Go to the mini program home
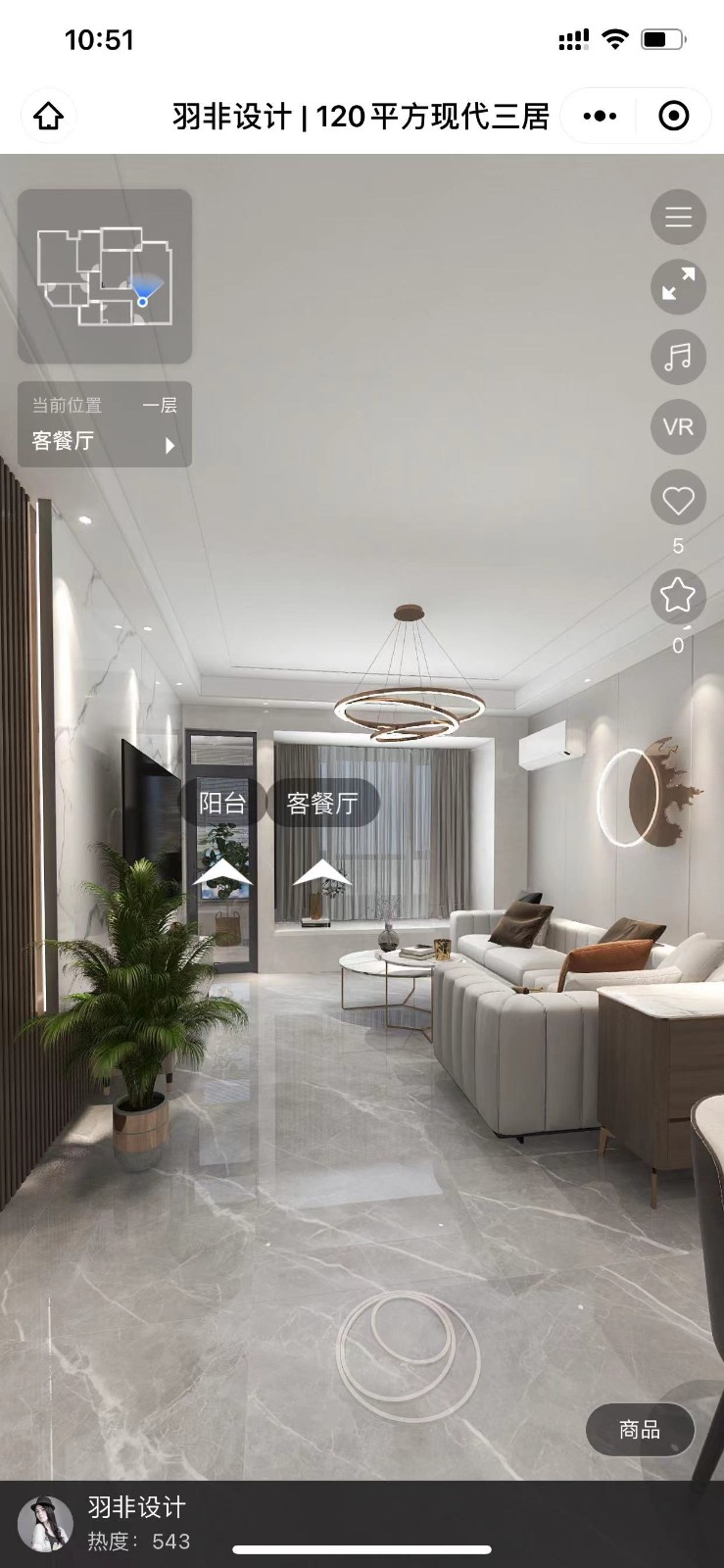The image size is (724, 1568). click(48, 117)
